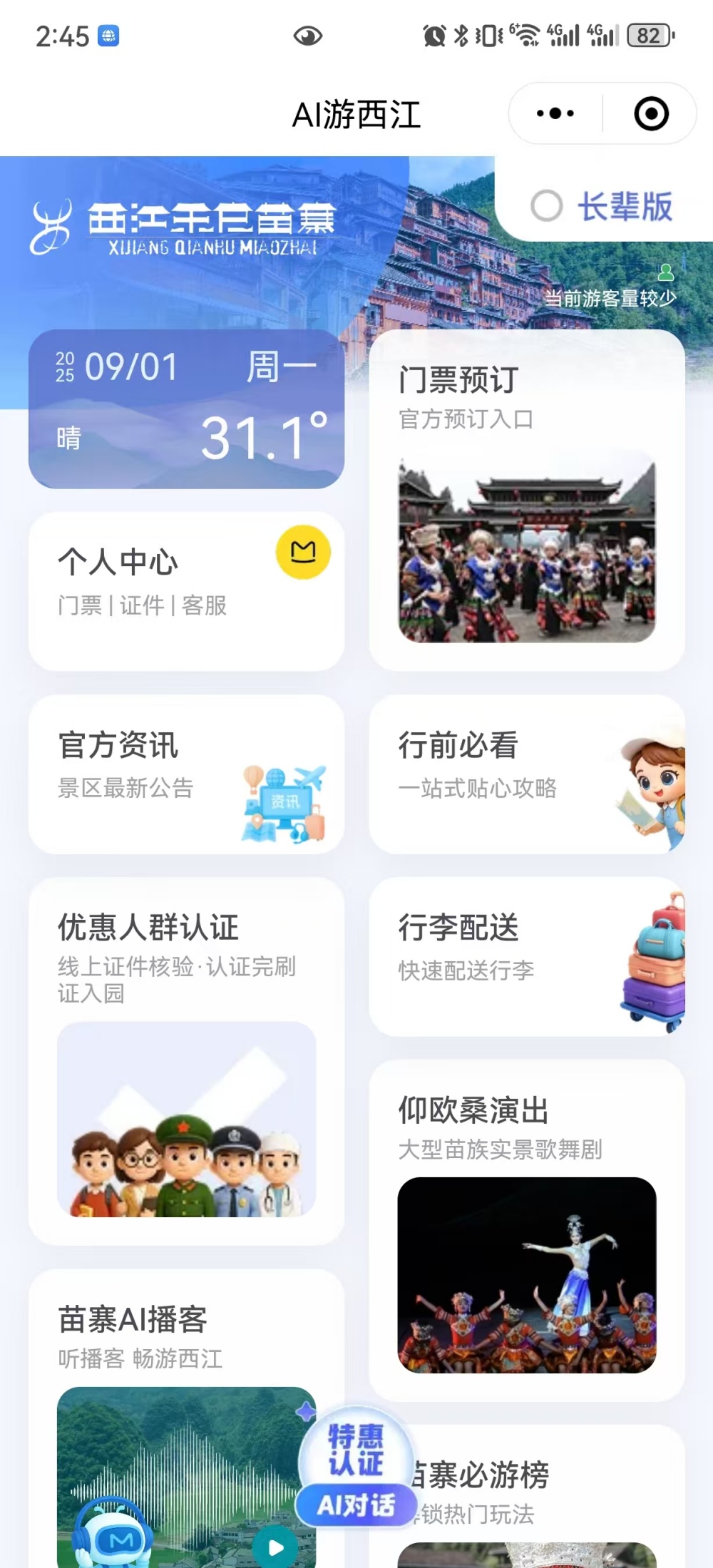
Task: Select the 行李配送 luggage delivery card
Action: (527, 956)
